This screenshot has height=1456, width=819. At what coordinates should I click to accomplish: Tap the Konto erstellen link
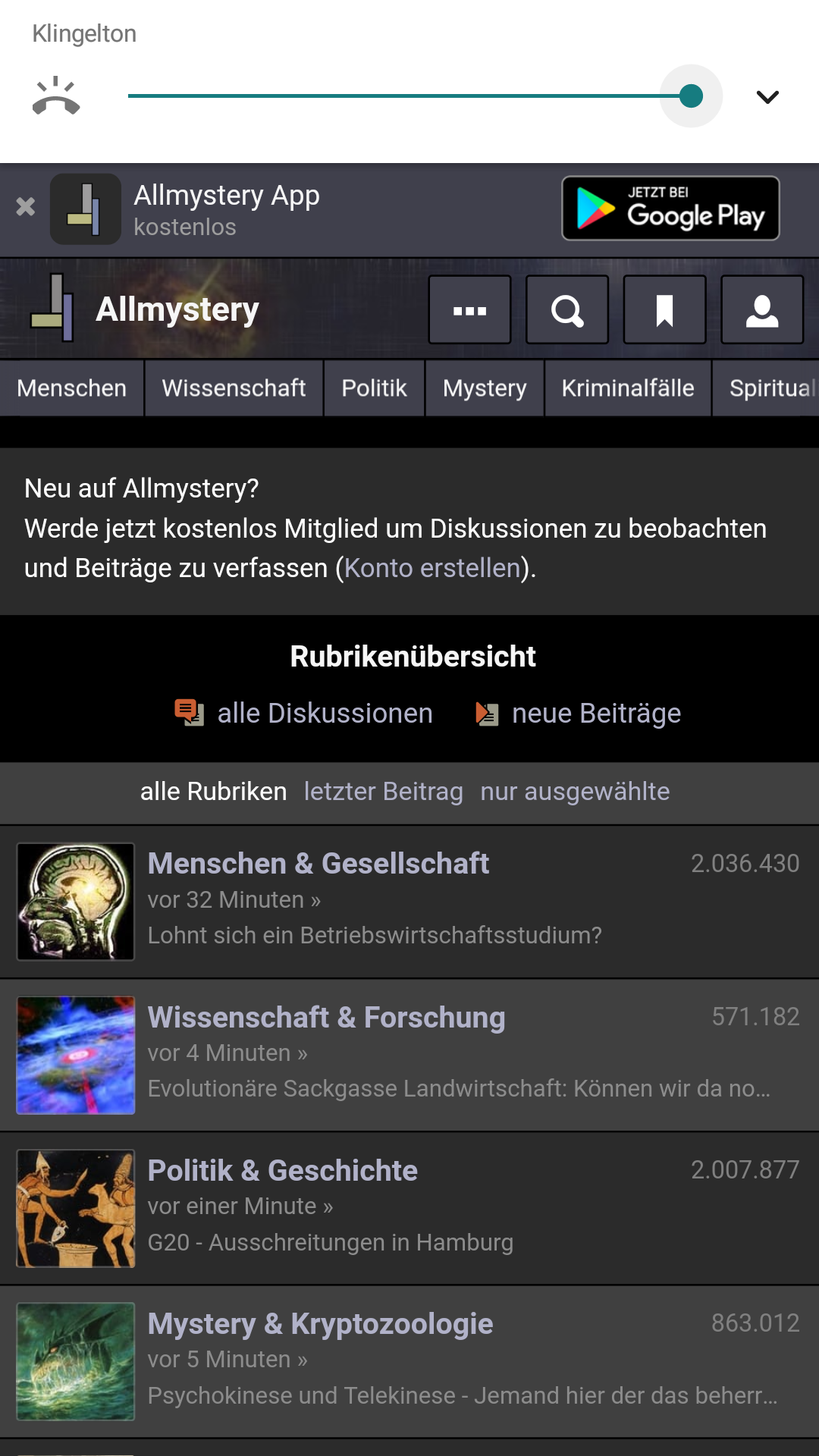[x=432, y=568]
